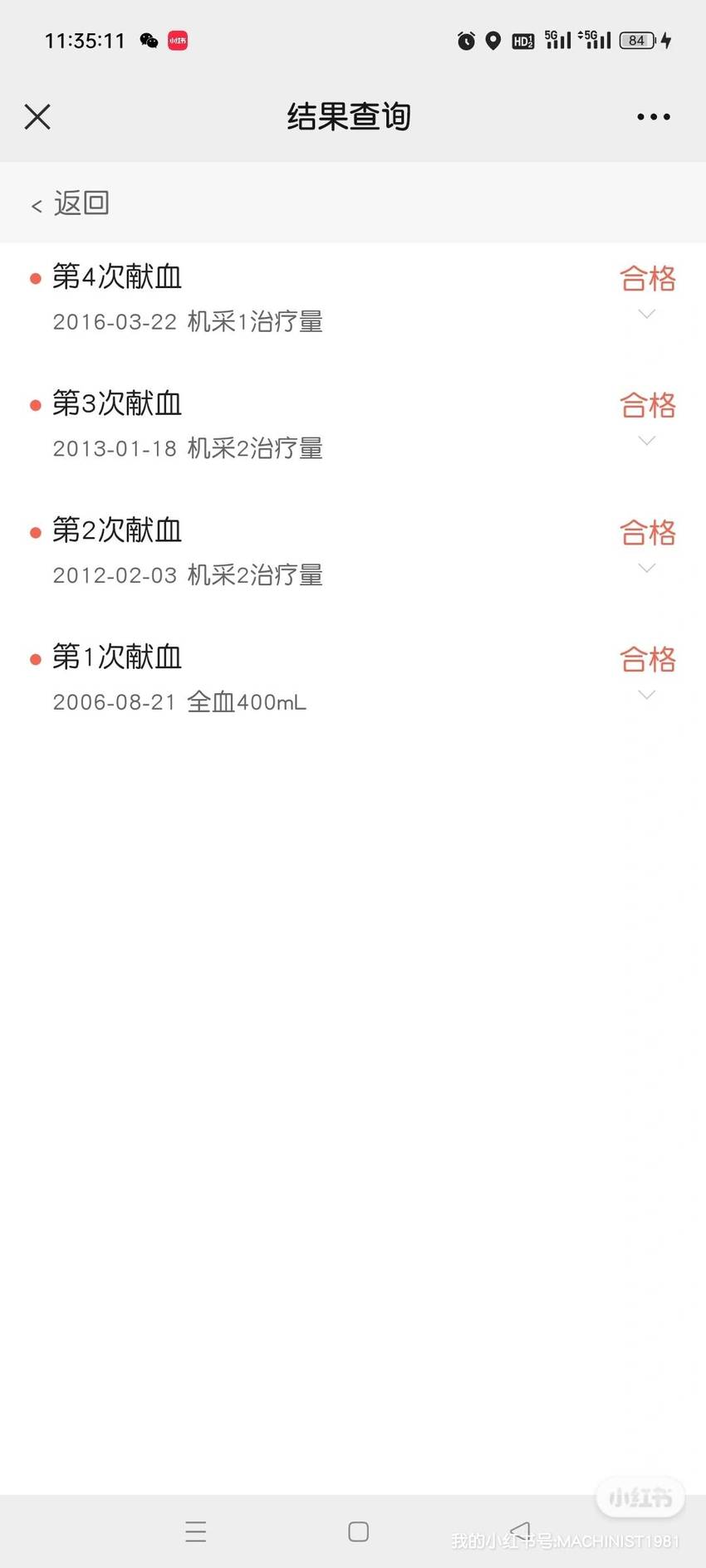Close the 结果查询 page
The image size is (706, 1568).
point(37,117)
